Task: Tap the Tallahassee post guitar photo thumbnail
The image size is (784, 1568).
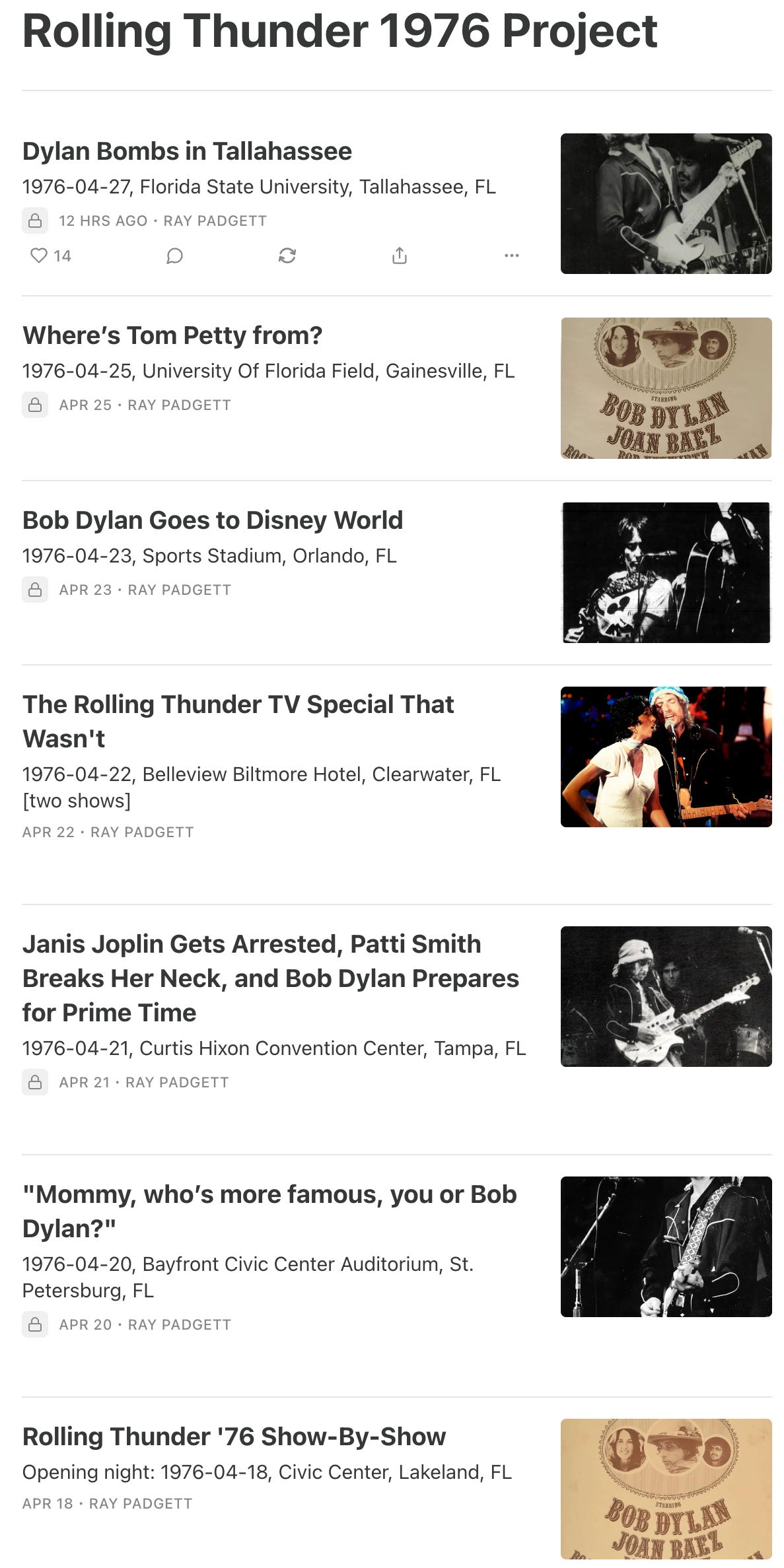Action: coord(666,203)
